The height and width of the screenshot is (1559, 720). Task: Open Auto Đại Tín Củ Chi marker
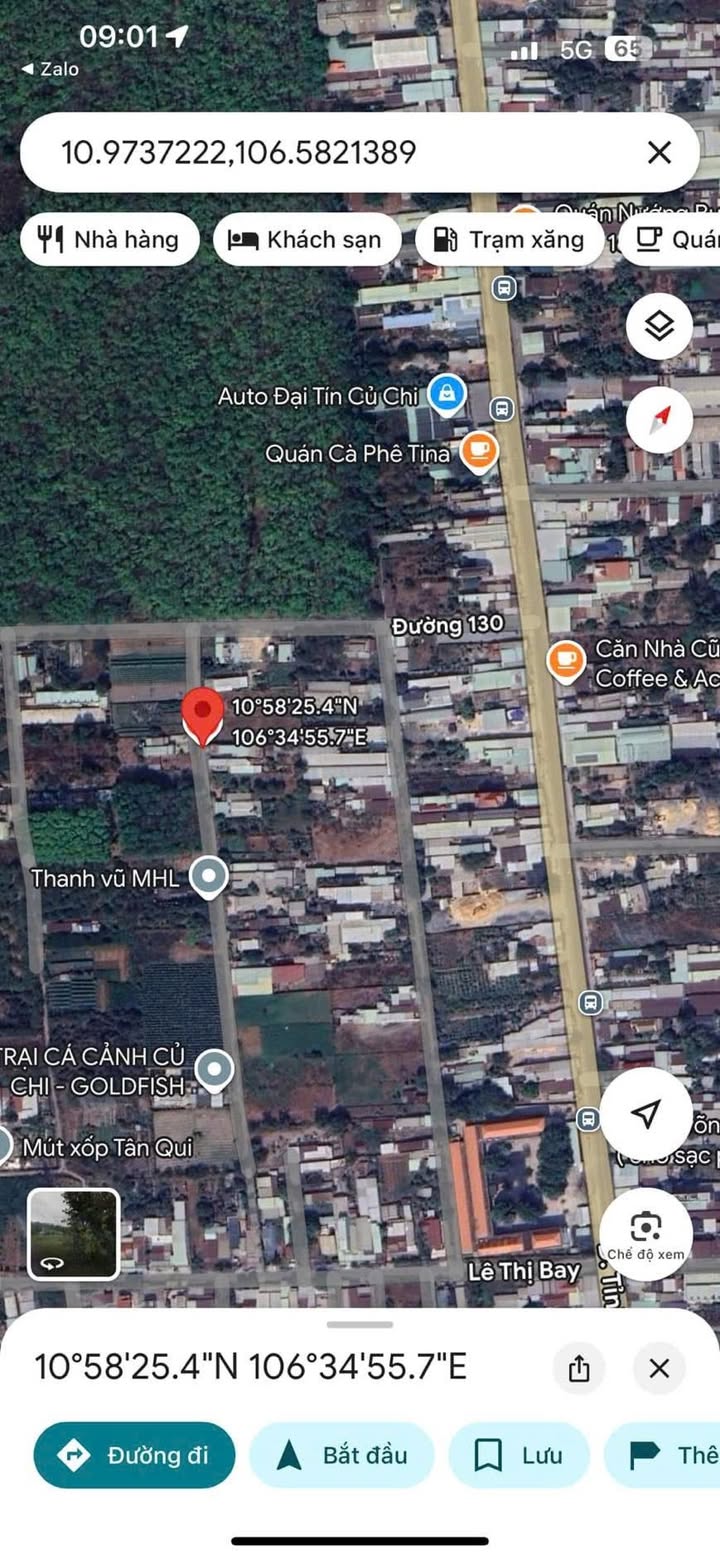[x=446, y=395]
